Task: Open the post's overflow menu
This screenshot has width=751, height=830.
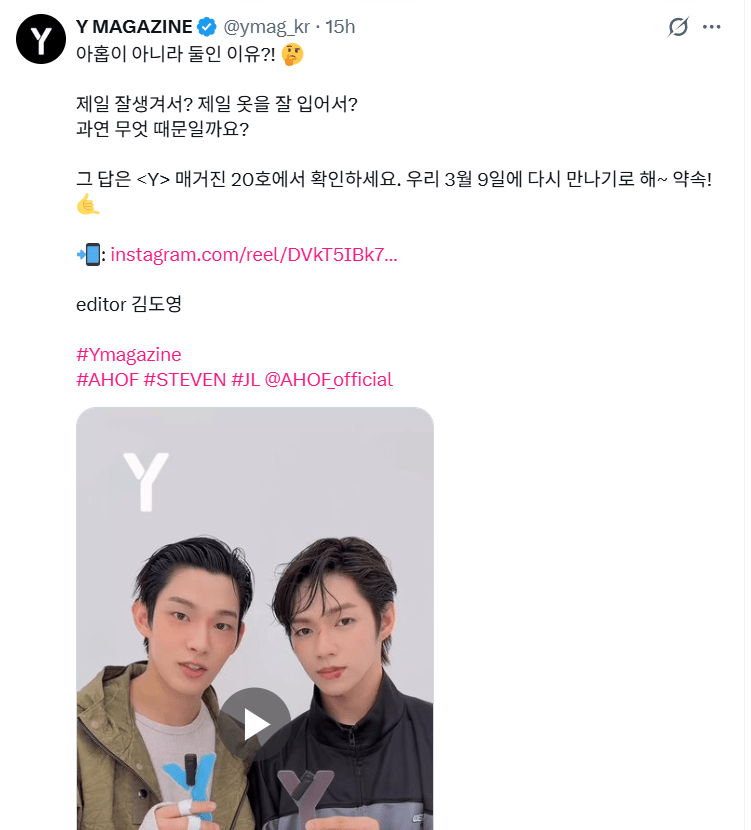Action: (712, 27)
